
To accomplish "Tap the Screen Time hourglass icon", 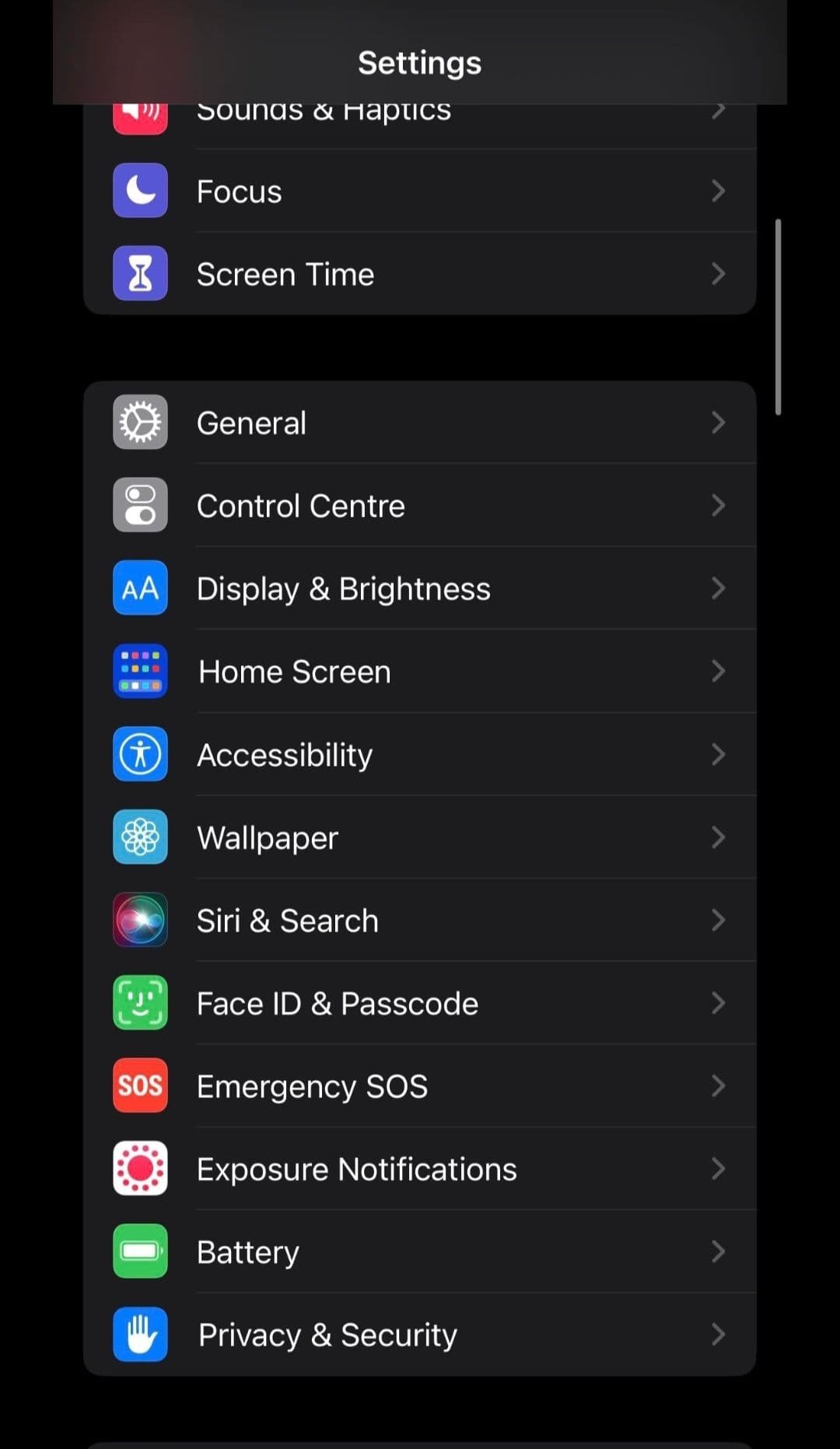I will (140, 274).
